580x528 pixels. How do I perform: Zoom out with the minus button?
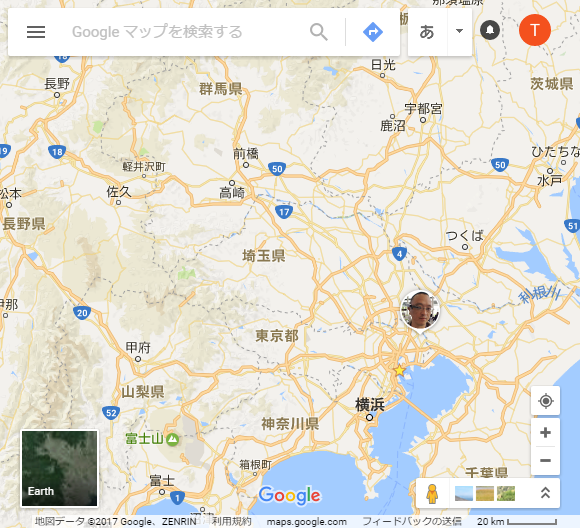(546, 461)
